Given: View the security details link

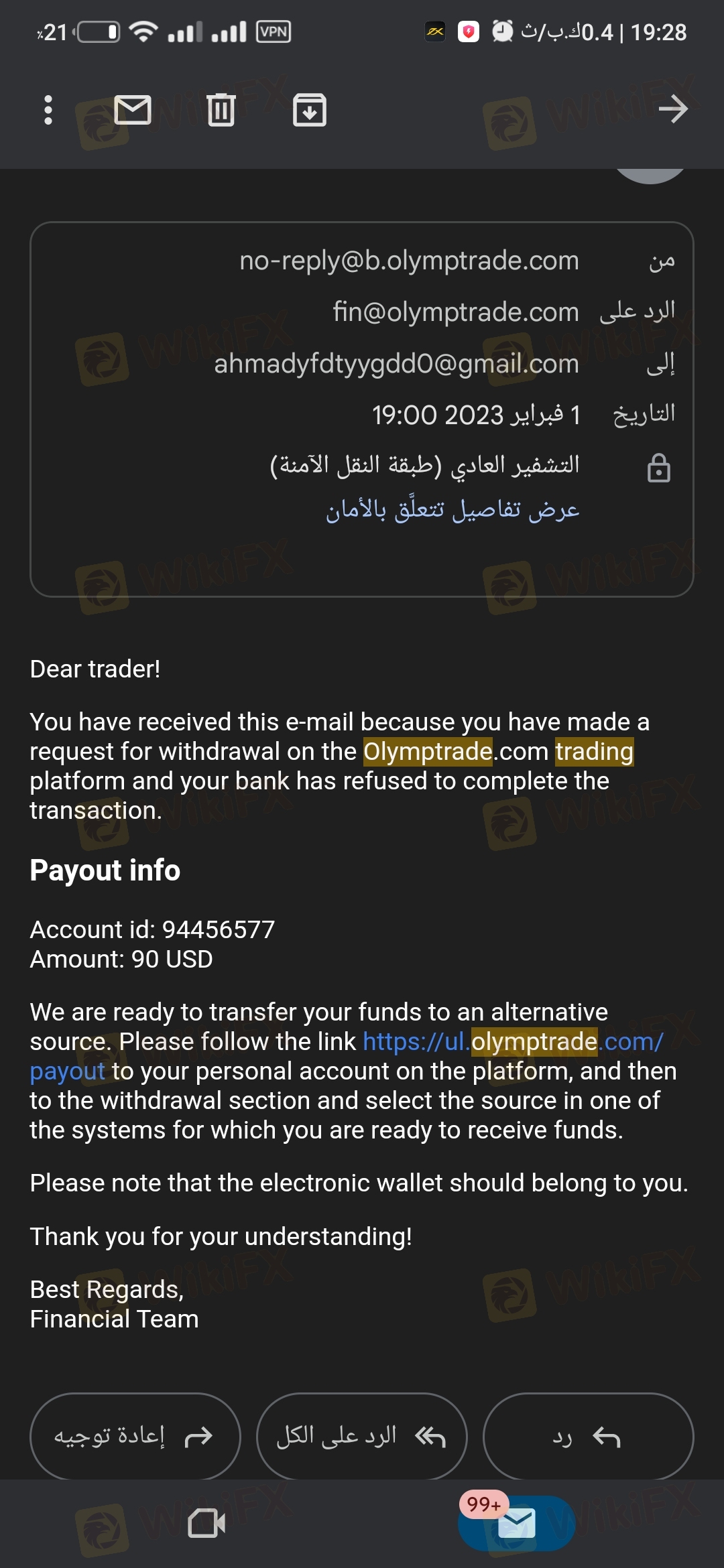Looking at the screenshot, I should 452,510.
